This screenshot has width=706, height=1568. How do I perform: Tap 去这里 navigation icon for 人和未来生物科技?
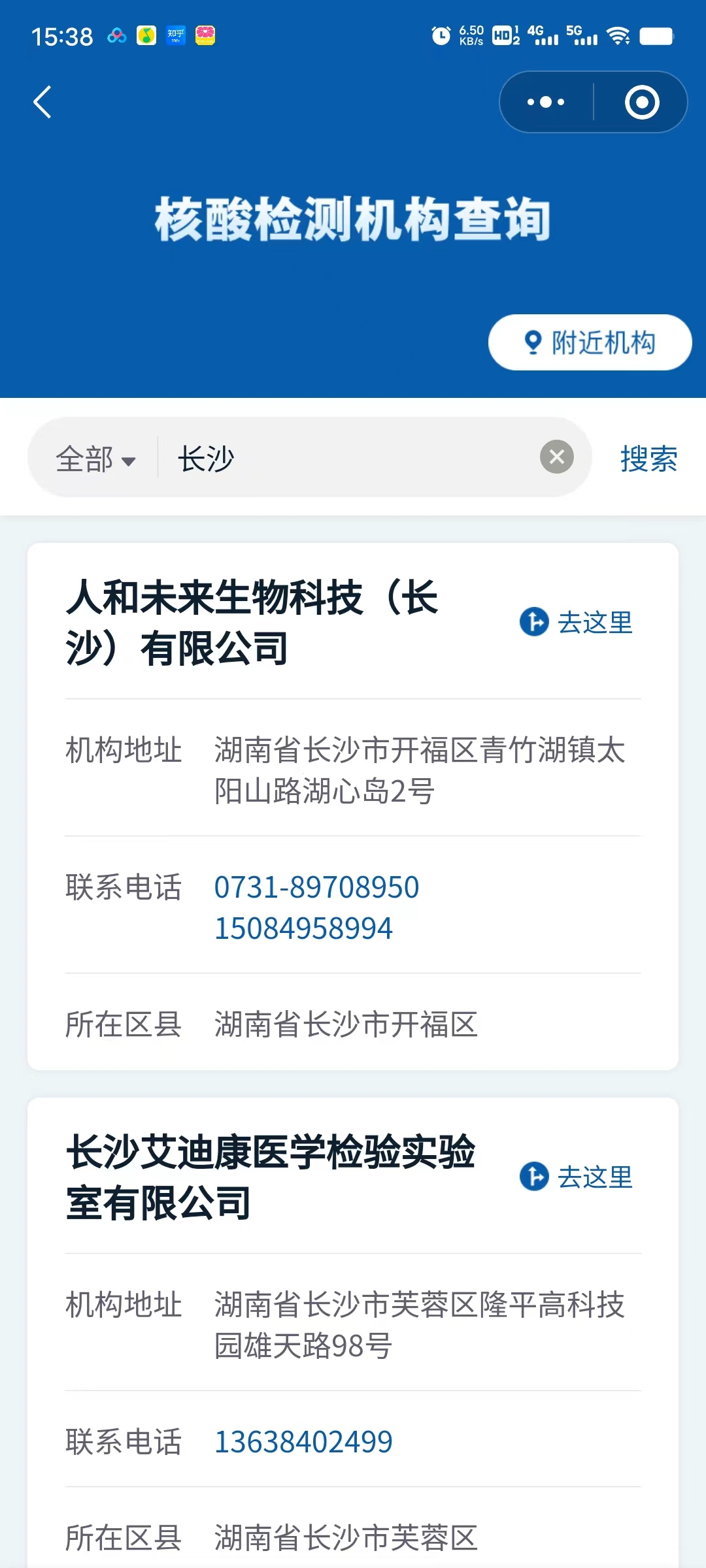pyautogui.click(x=533, y=623)
